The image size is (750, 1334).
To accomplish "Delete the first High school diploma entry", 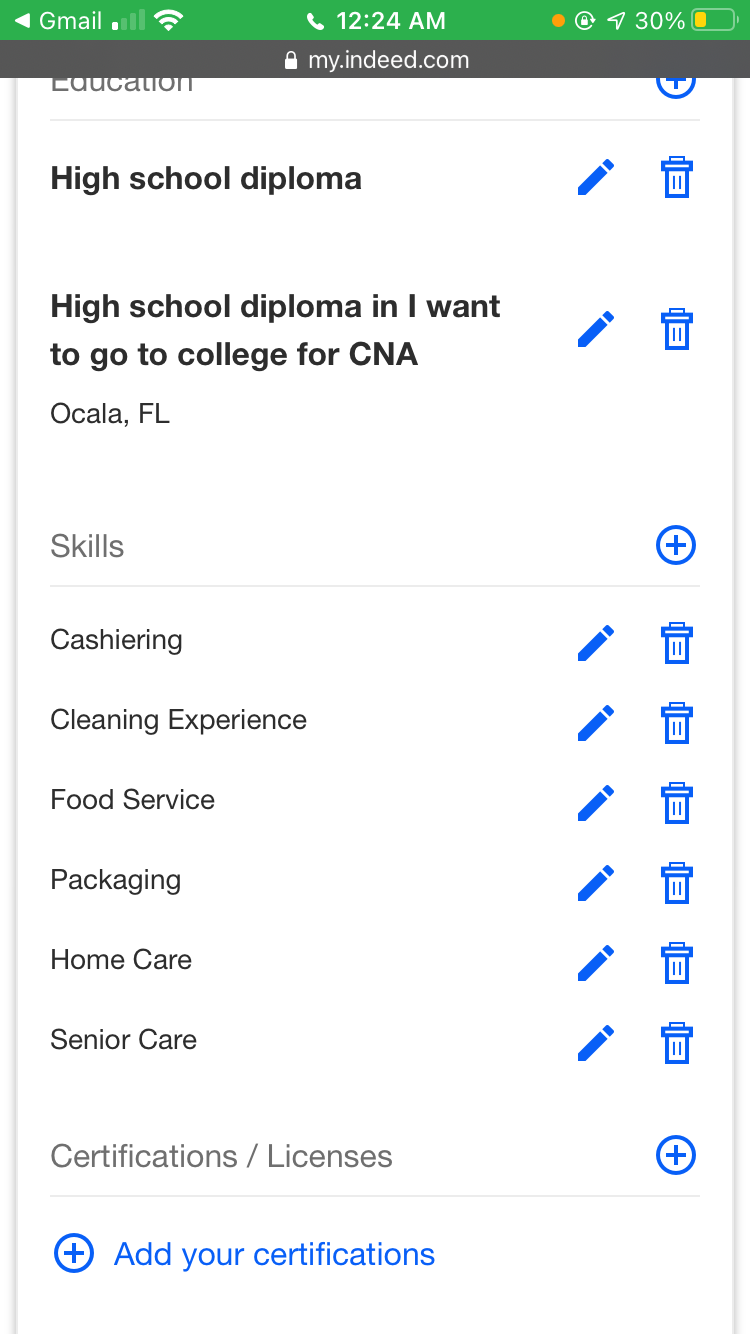I will pos(677,178).
